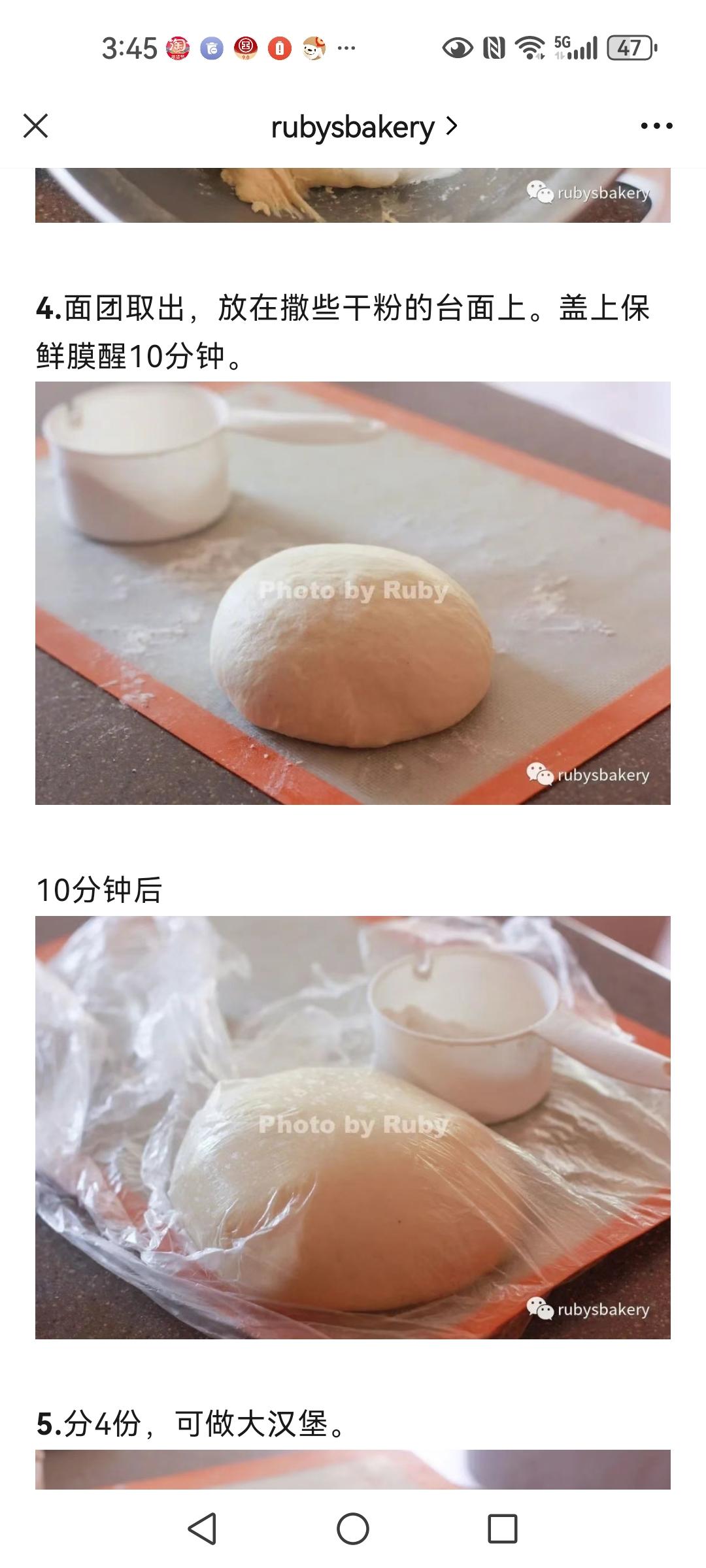This screenshot has width=706, height=1568.
Task: Tap the white snowman notification icon
Action: coord(314,47)
